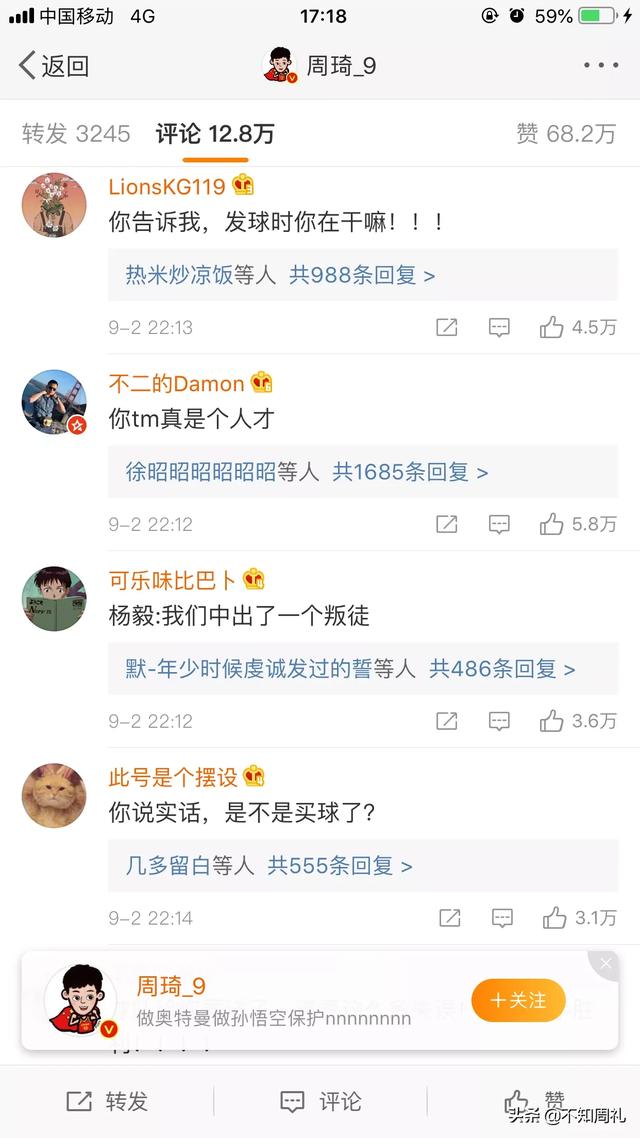Reply to 此号是个摆设's comment
This screenshot has width=640, height=1138.
(x=502, y=918)
